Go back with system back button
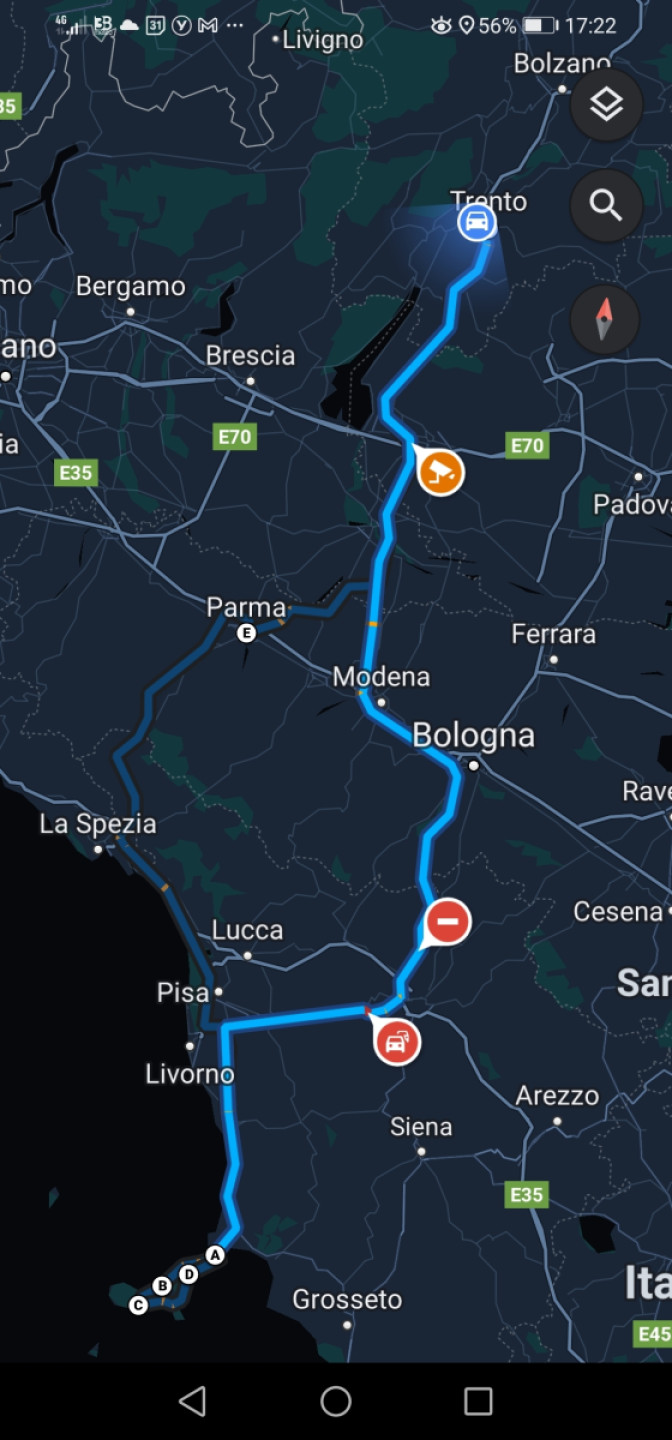Viewport: 672px width, 1440px height. coord(192,1401)
